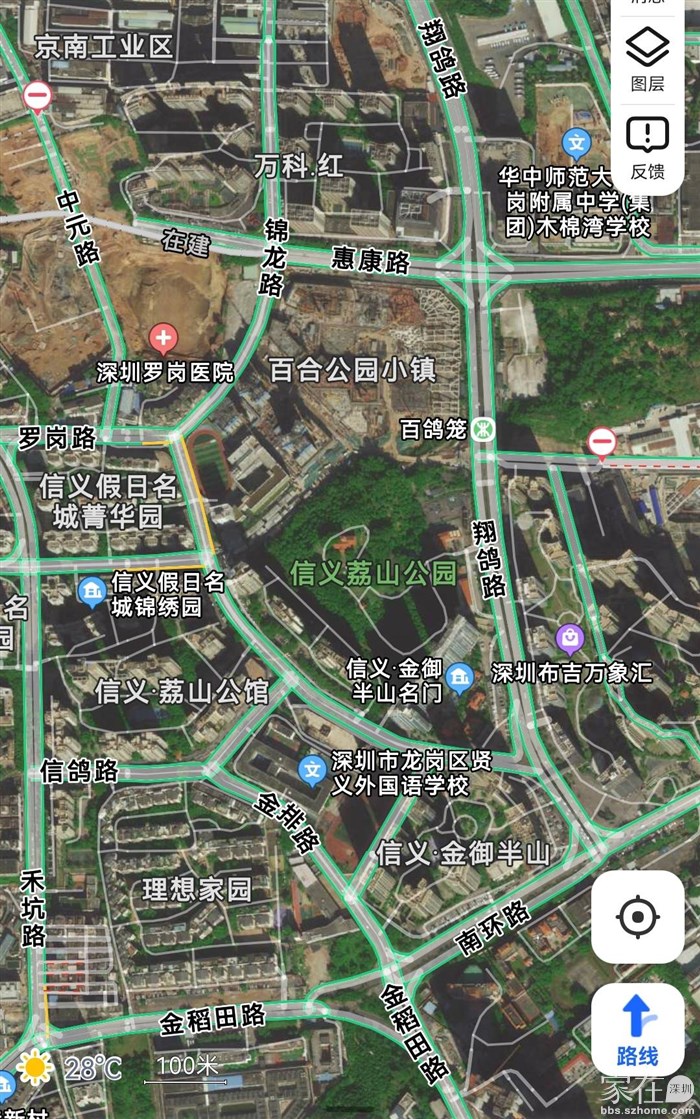The image size is (700, 1119).
Task: Open the 28°C weather widget
Action: pos(64,1067)
